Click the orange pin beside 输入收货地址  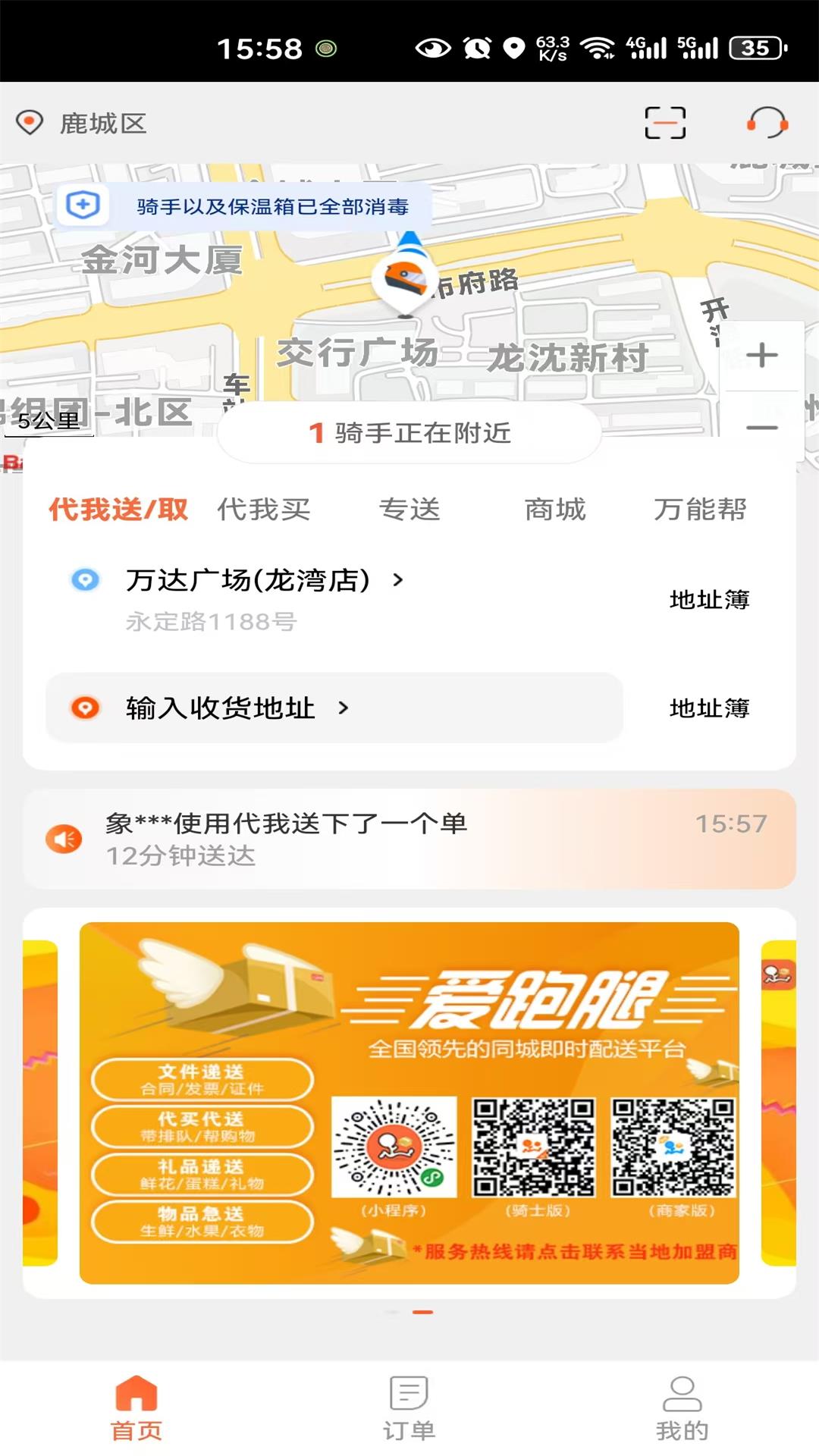point(86,709)
